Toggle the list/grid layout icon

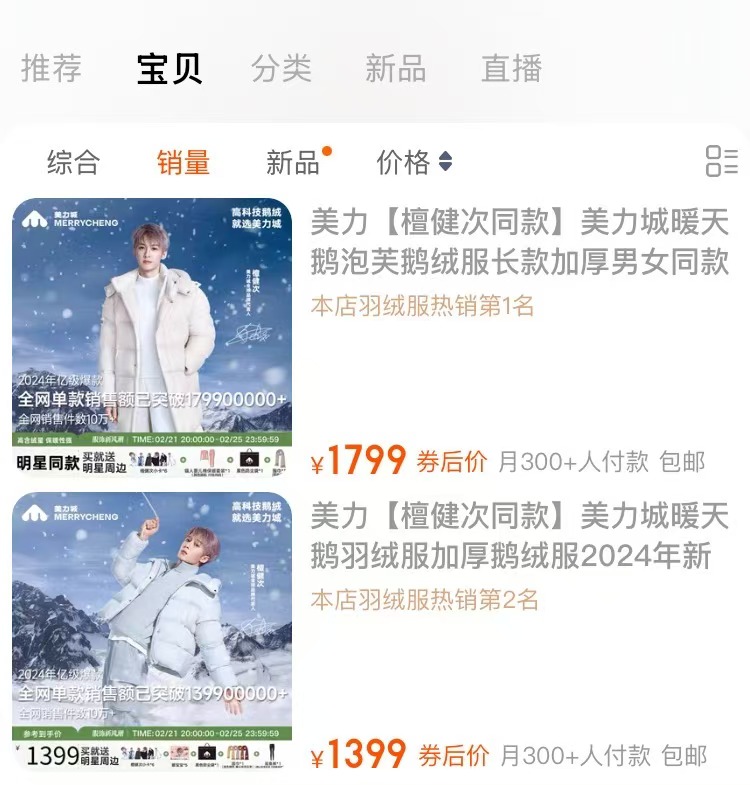(720, 161)
